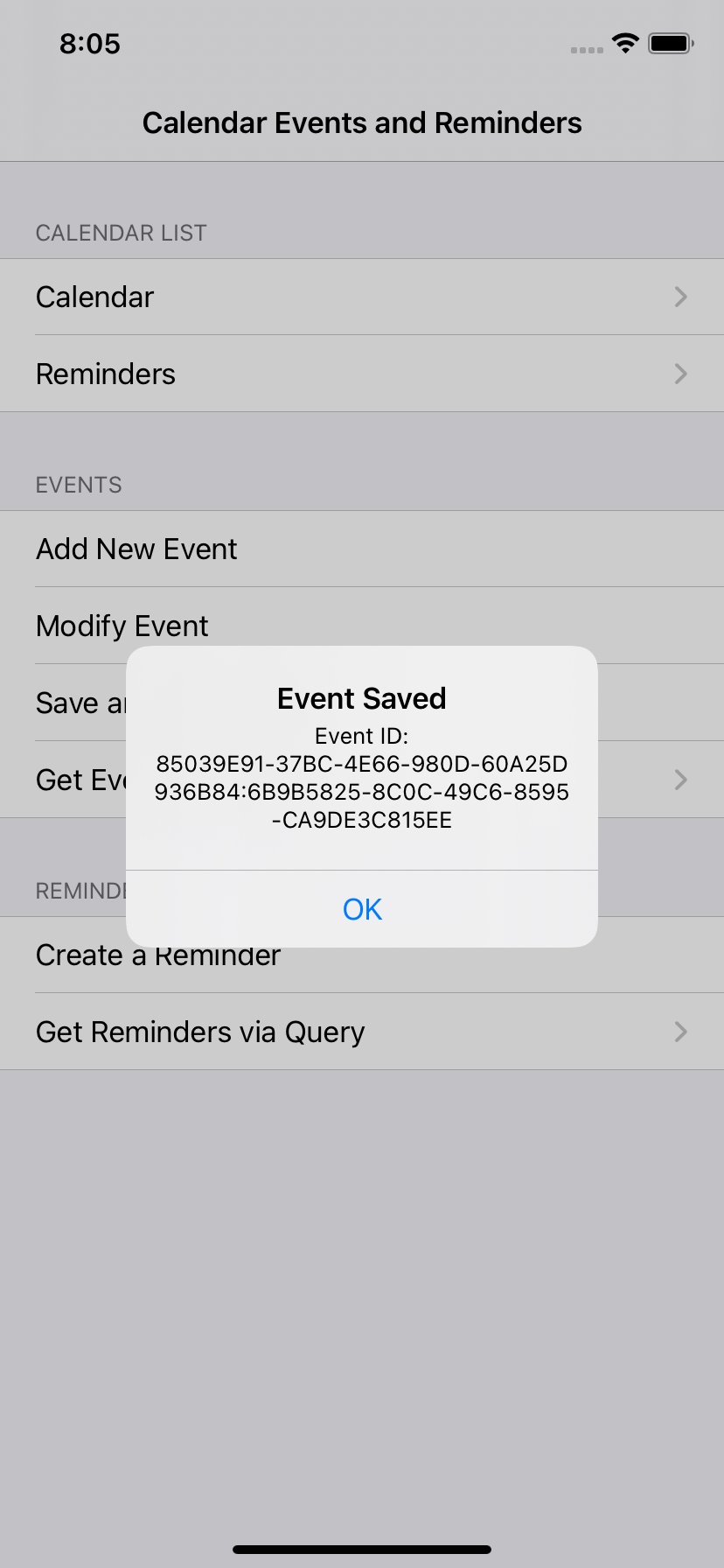Viewport: 724px width, 1568px height.
Task: Open the Calendar list row
Action: (362, 297)
